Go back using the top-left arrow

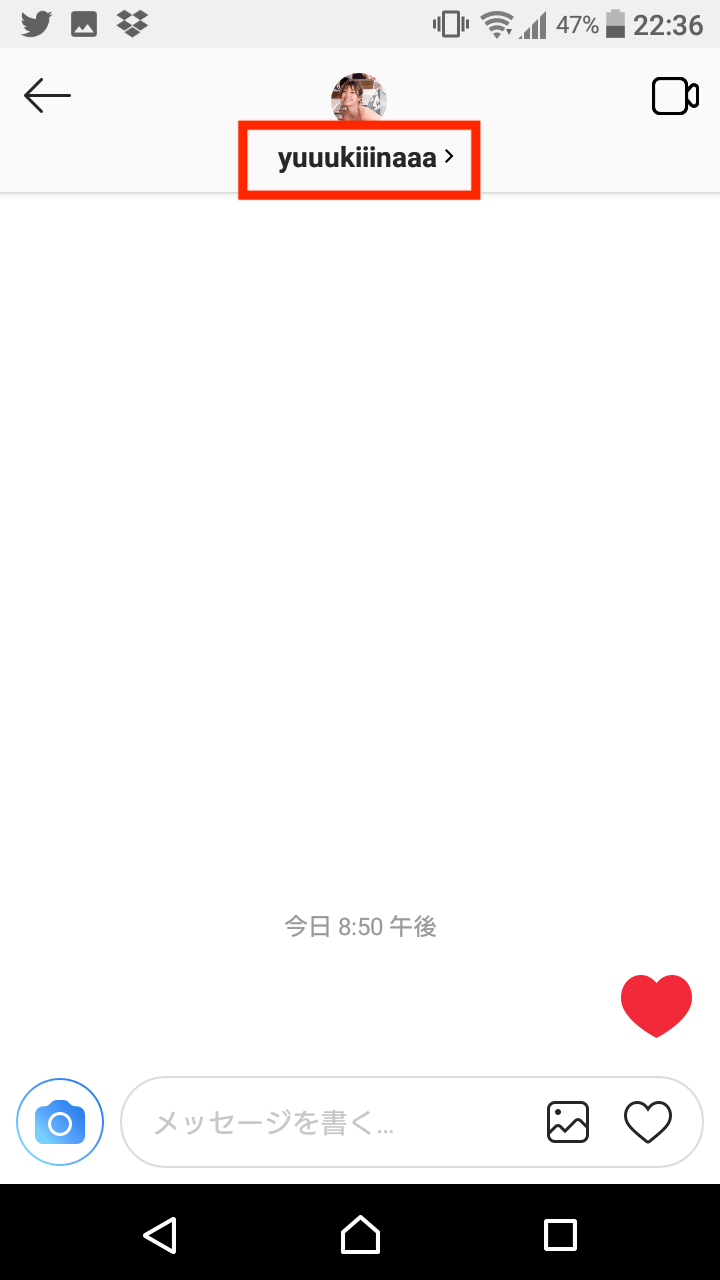coord(47,96)
